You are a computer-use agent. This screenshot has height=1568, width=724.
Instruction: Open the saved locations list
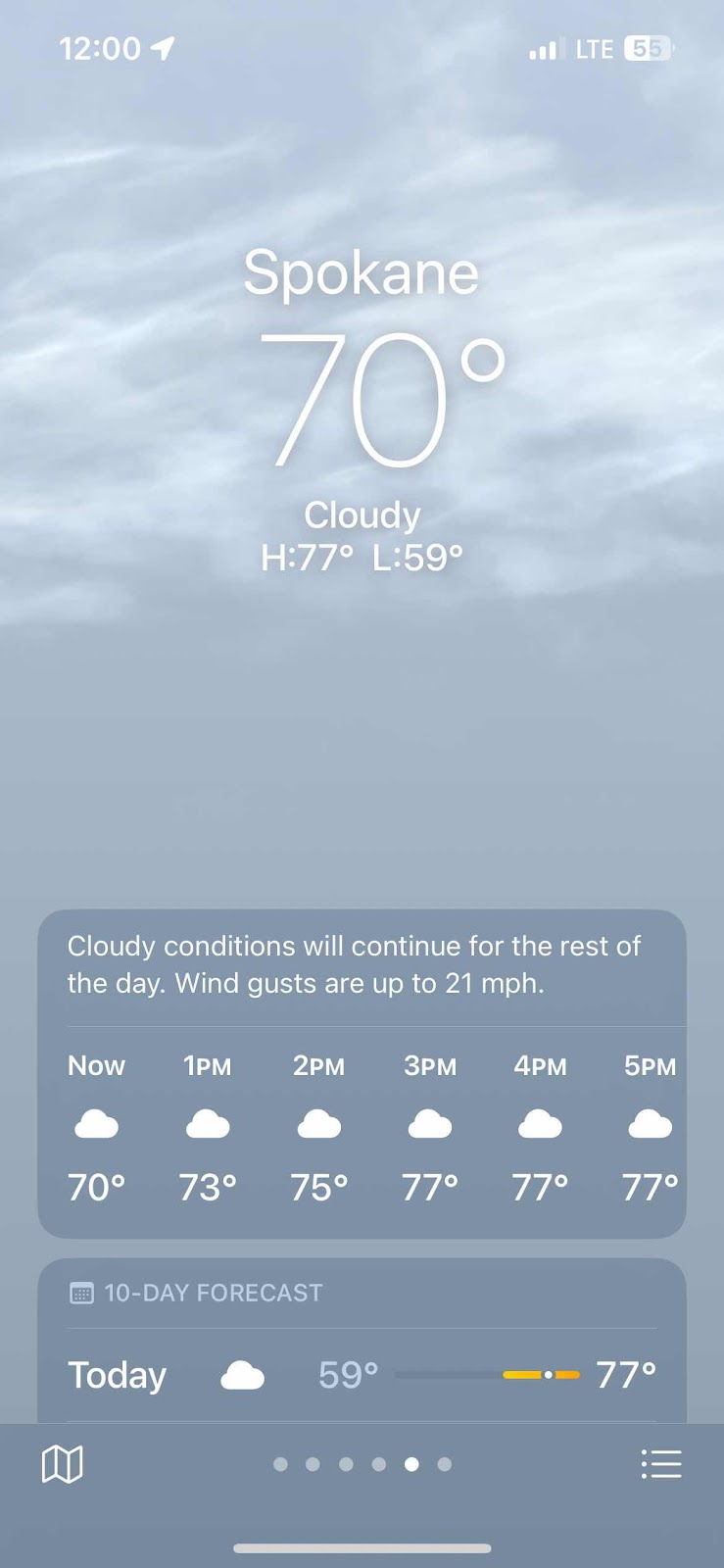click(x=660, y=1464)
